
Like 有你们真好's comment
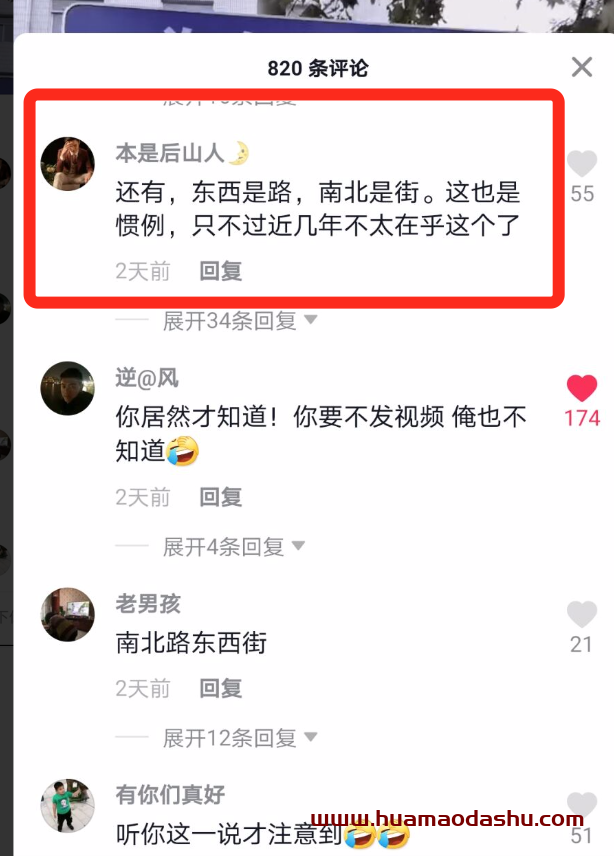(x=581, y=804)
